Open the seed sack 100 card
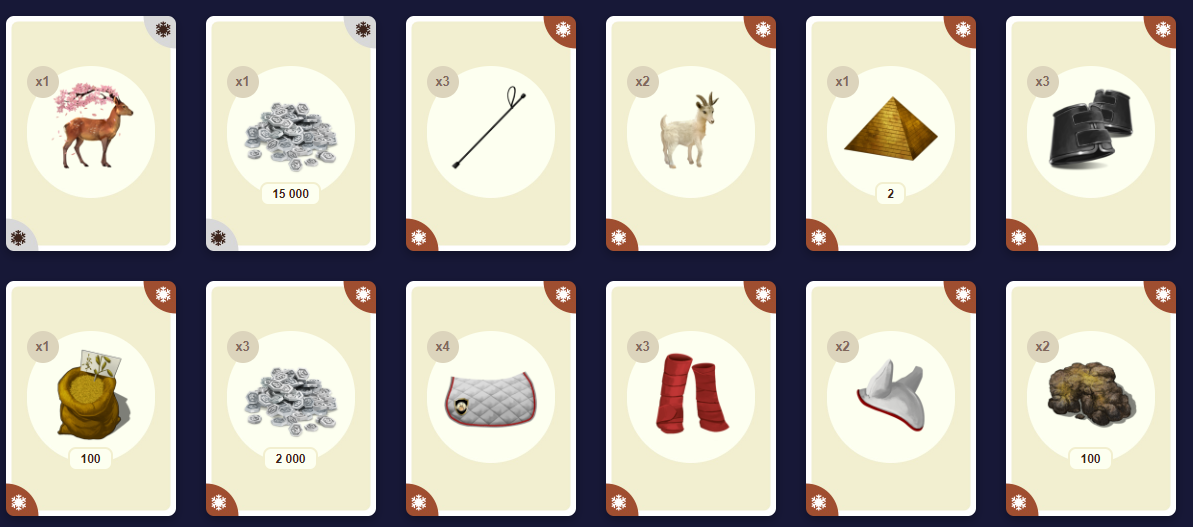The image size is (1193, 527). [91, 398]
